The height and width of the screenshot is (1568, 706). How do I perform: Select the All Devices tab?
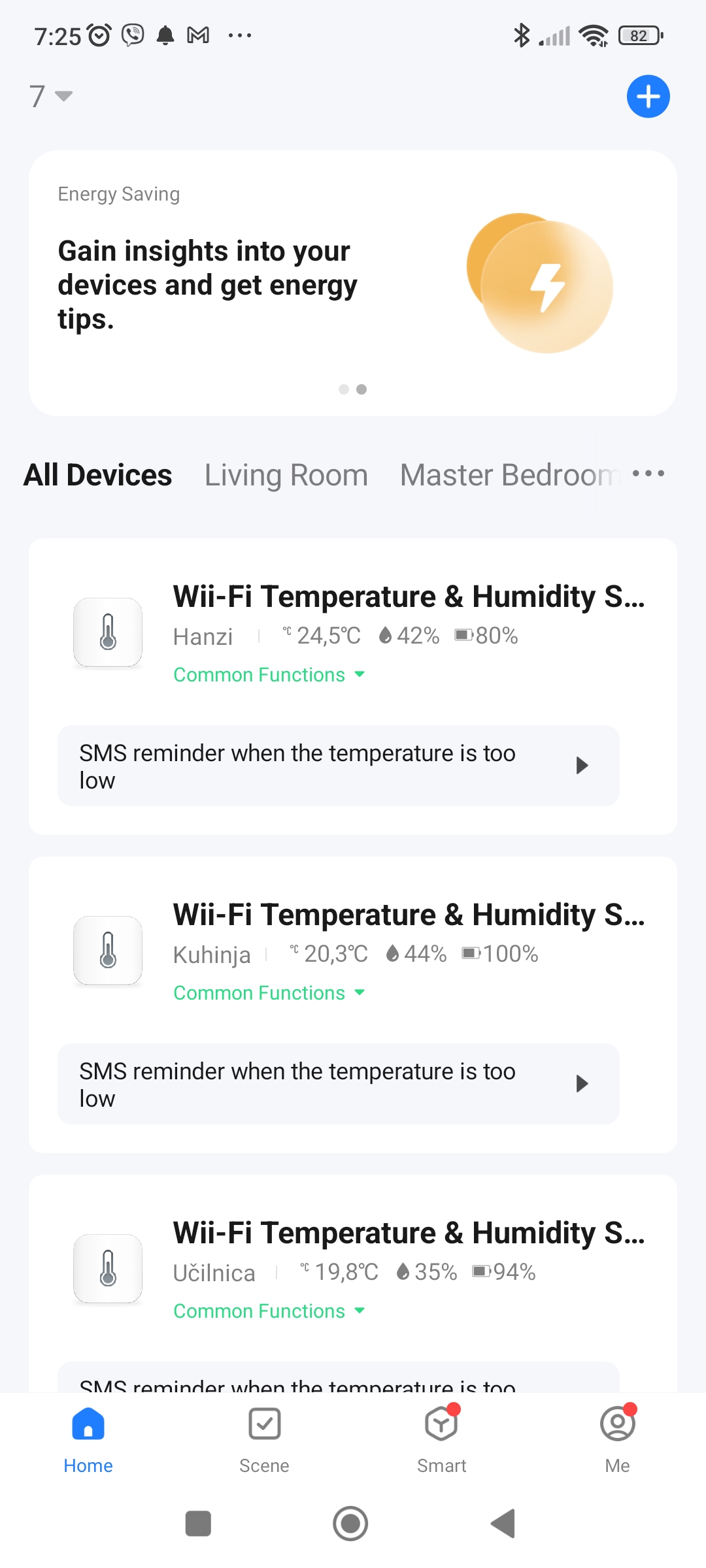click(98, 475)
